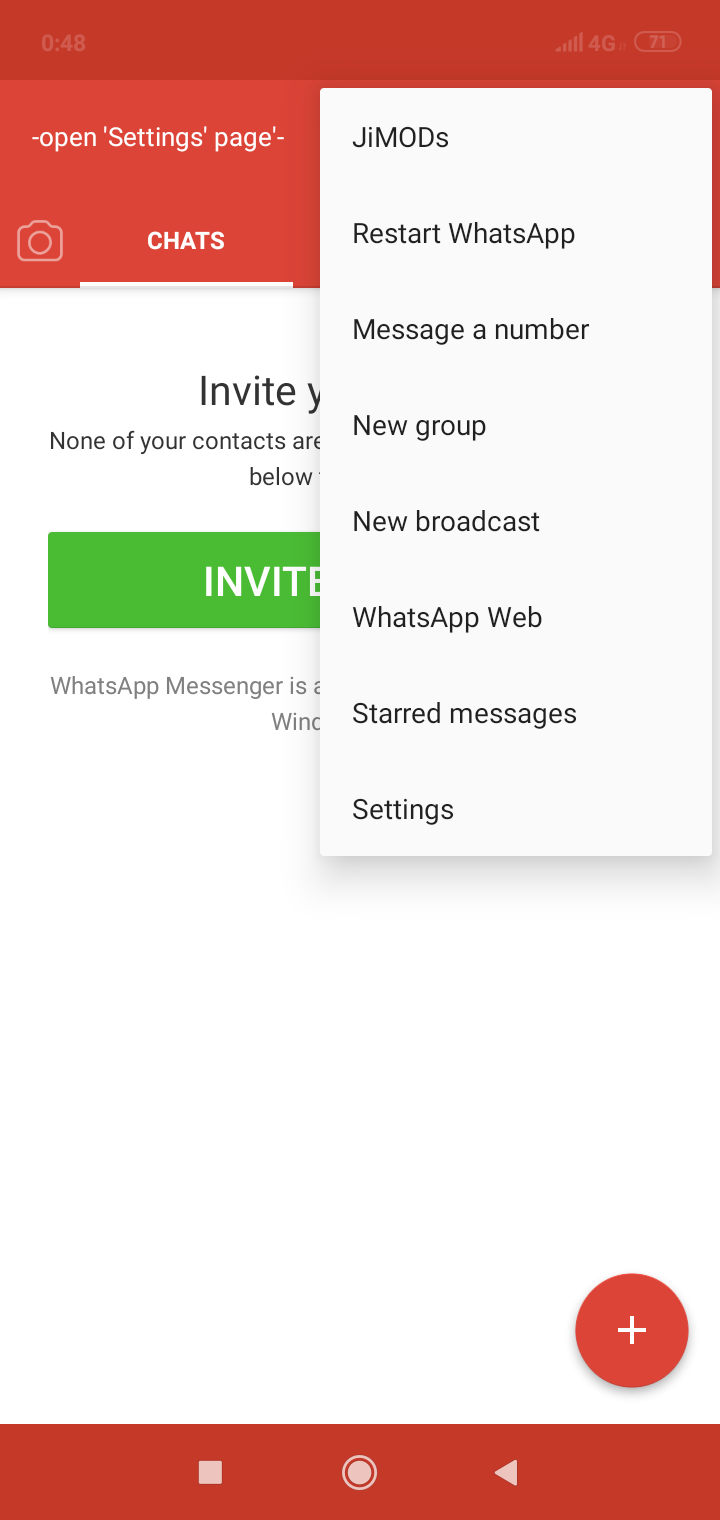The width and height of the screenshot is (720, 1520).
Task: Open the JiMODs menu option
Action: tap(515, 137)
